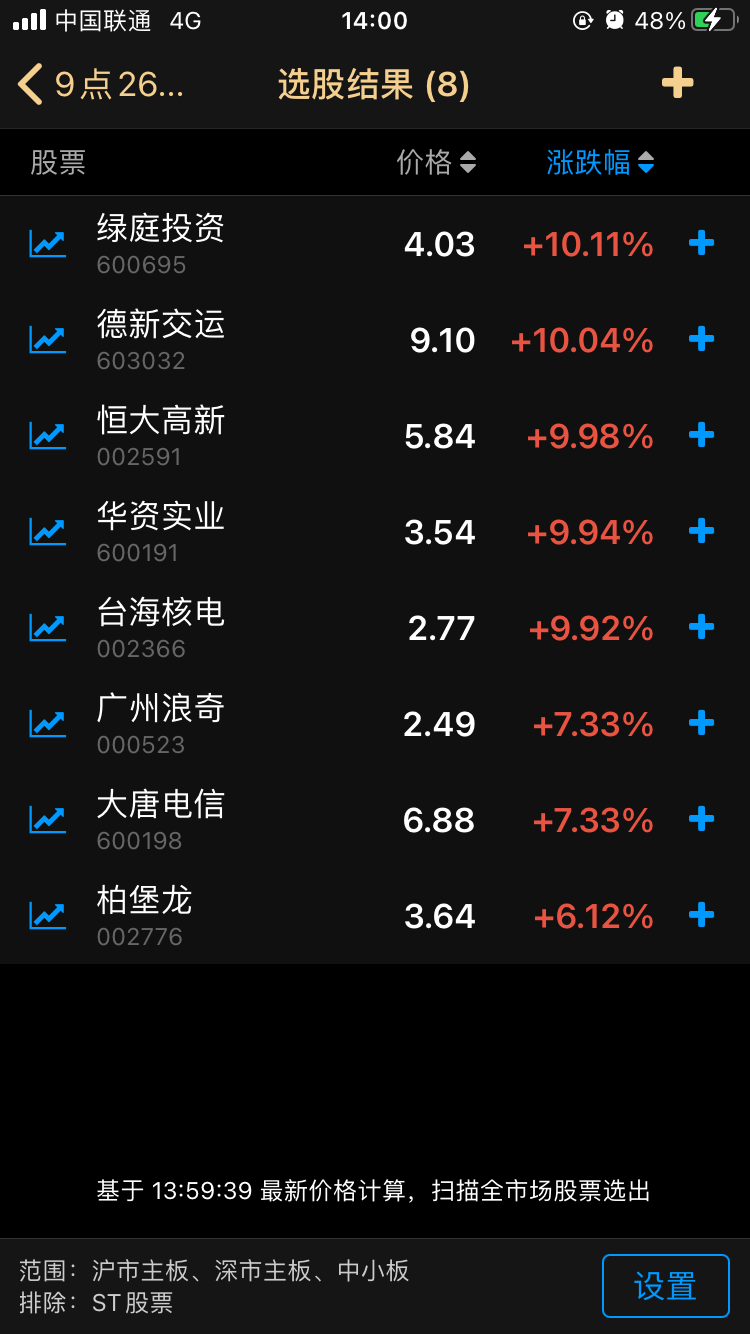Viewport: 750px width, 1334px height.
Task: Sort stocks by 价格 column
Action: (436, 162)
